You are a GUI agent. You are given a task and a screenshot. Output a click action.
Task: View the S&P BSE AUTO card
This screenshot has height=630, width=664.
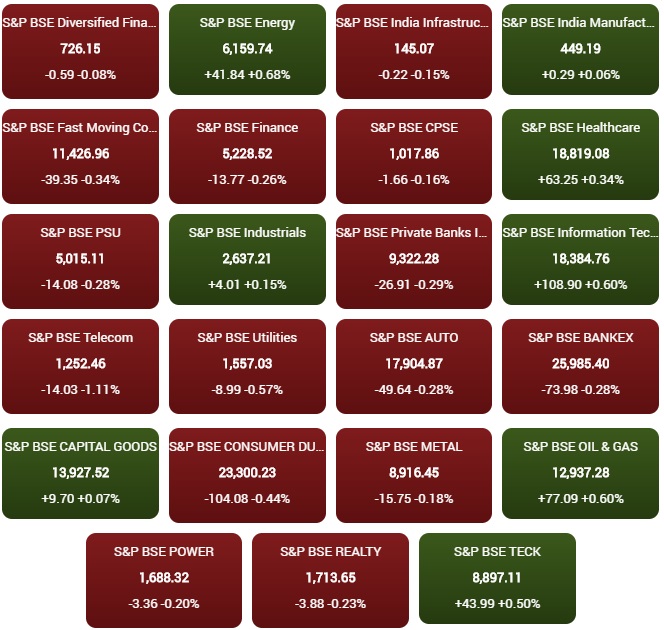(414, 366)
